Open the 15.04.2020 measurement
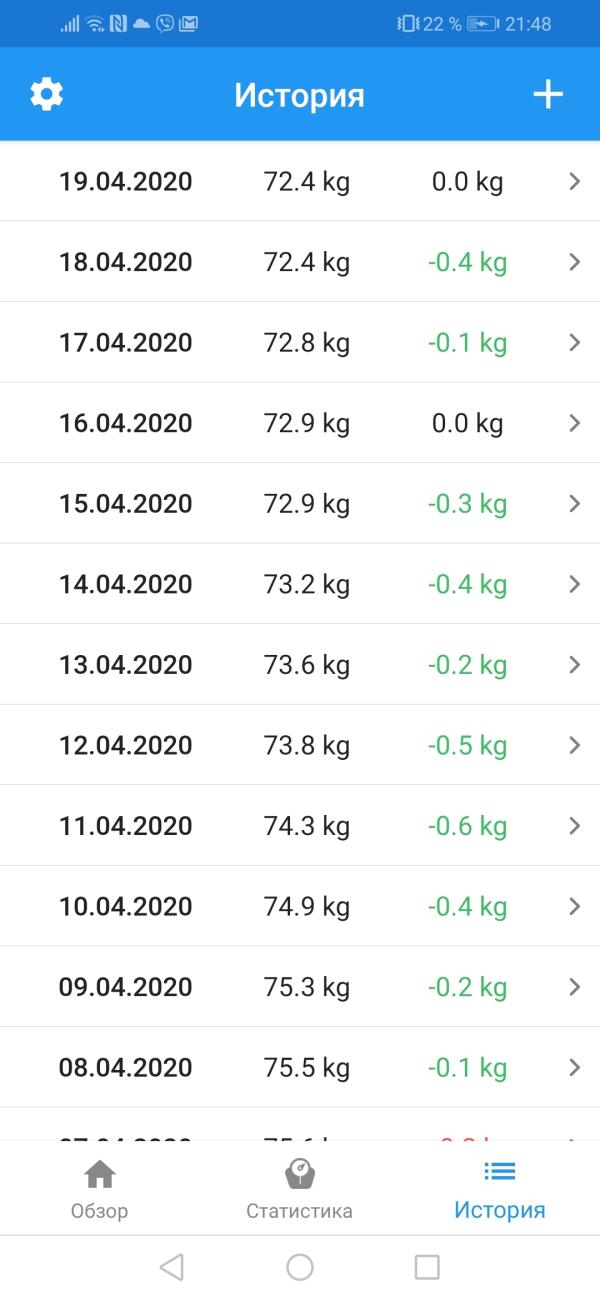 [x=300, y=504]
